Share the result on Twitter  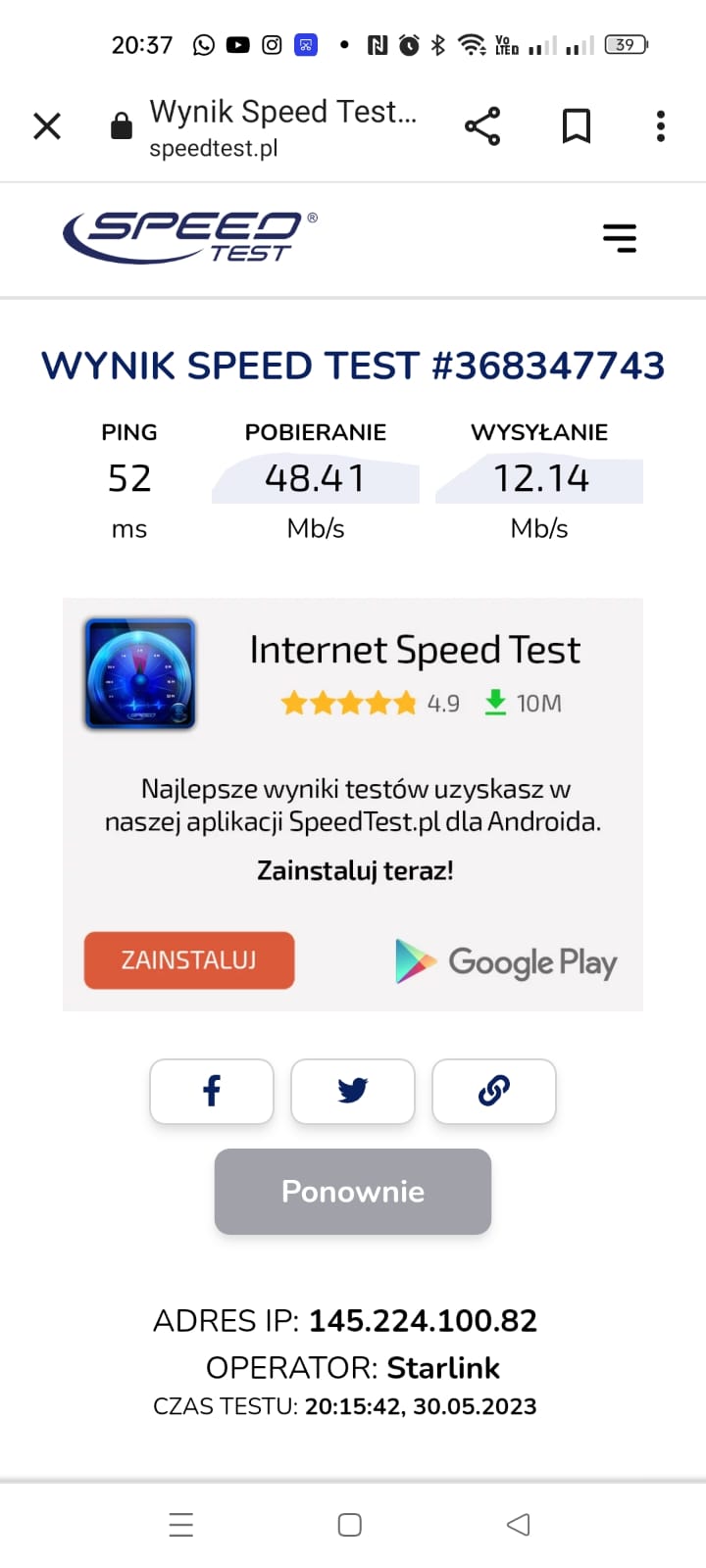coord(353,1091)
